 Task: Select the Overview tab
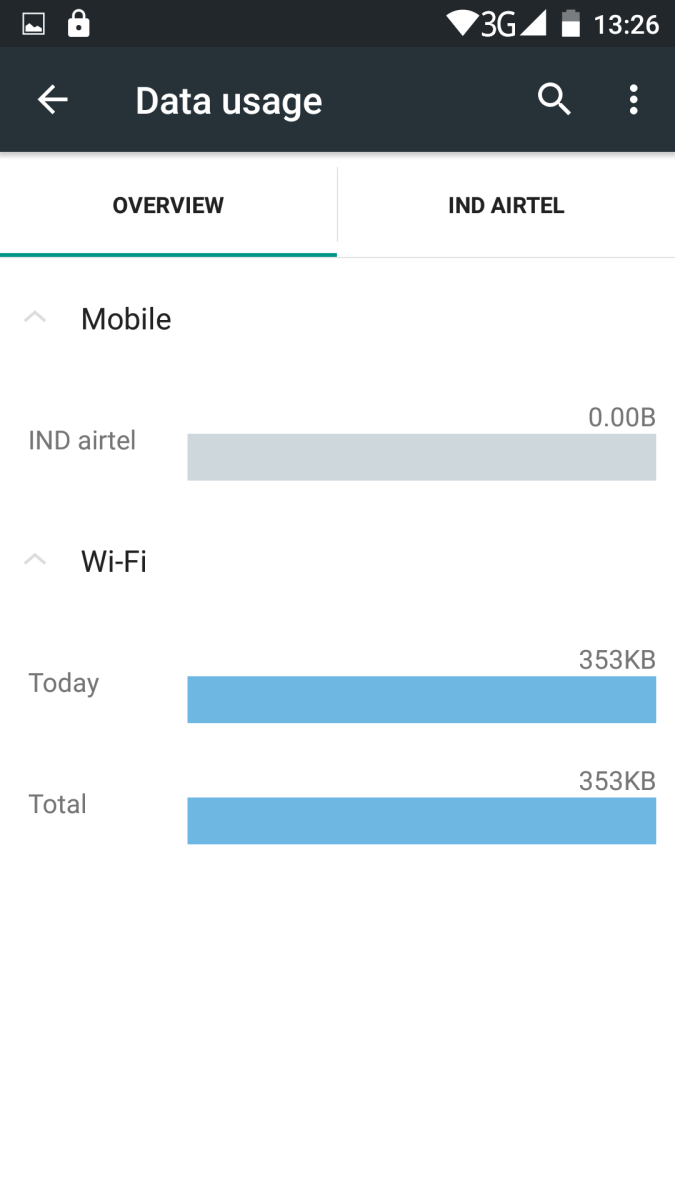(x=168, y=205)
